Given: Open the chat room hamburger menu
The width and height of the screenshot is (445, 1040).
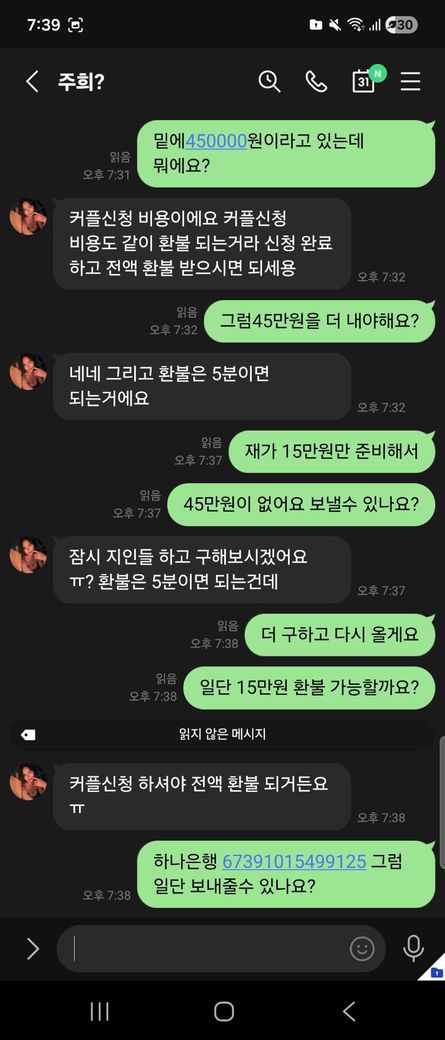Looking at the screenshot, I should [411, 82].
